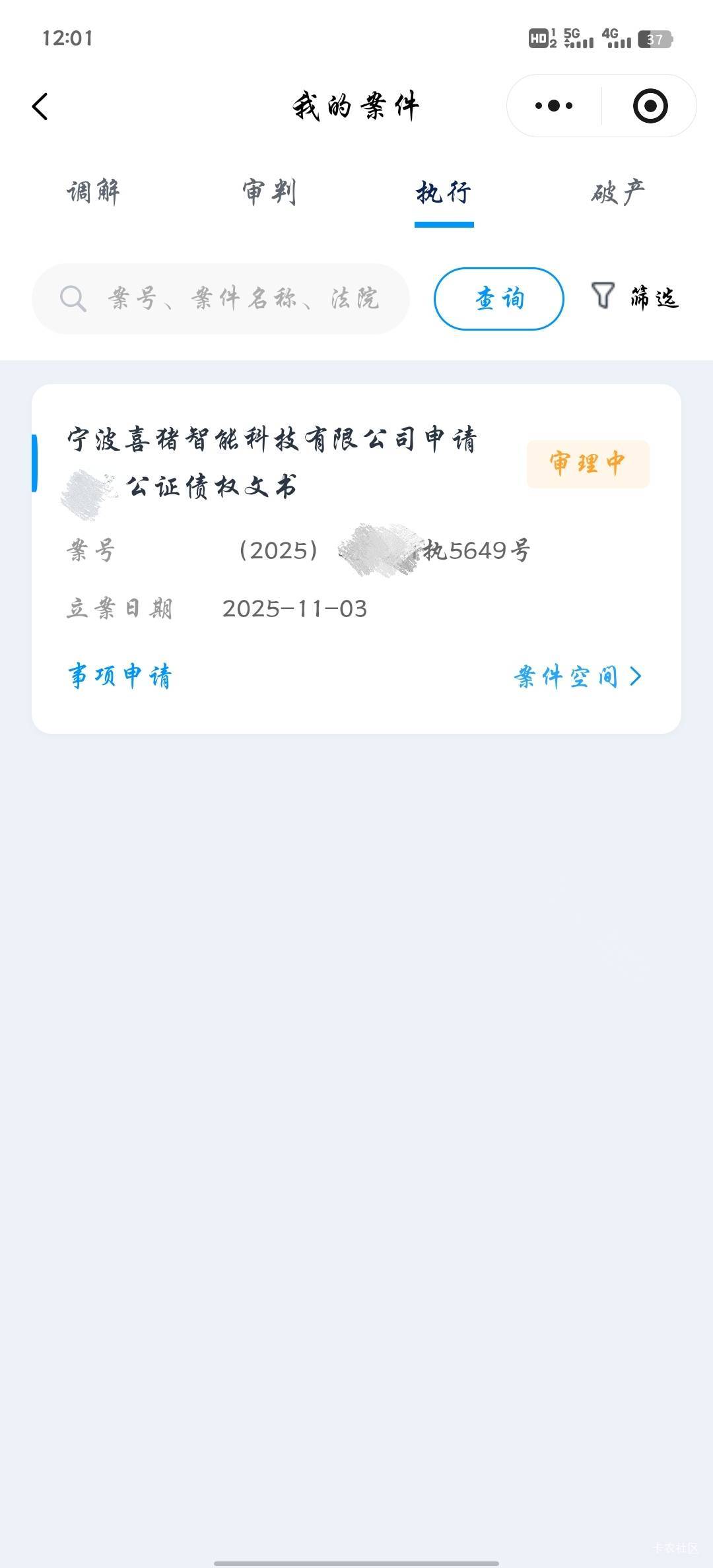Tap the 事项申请 link
The width and height of the screenshot is (713, 1568).
point(119,676)
